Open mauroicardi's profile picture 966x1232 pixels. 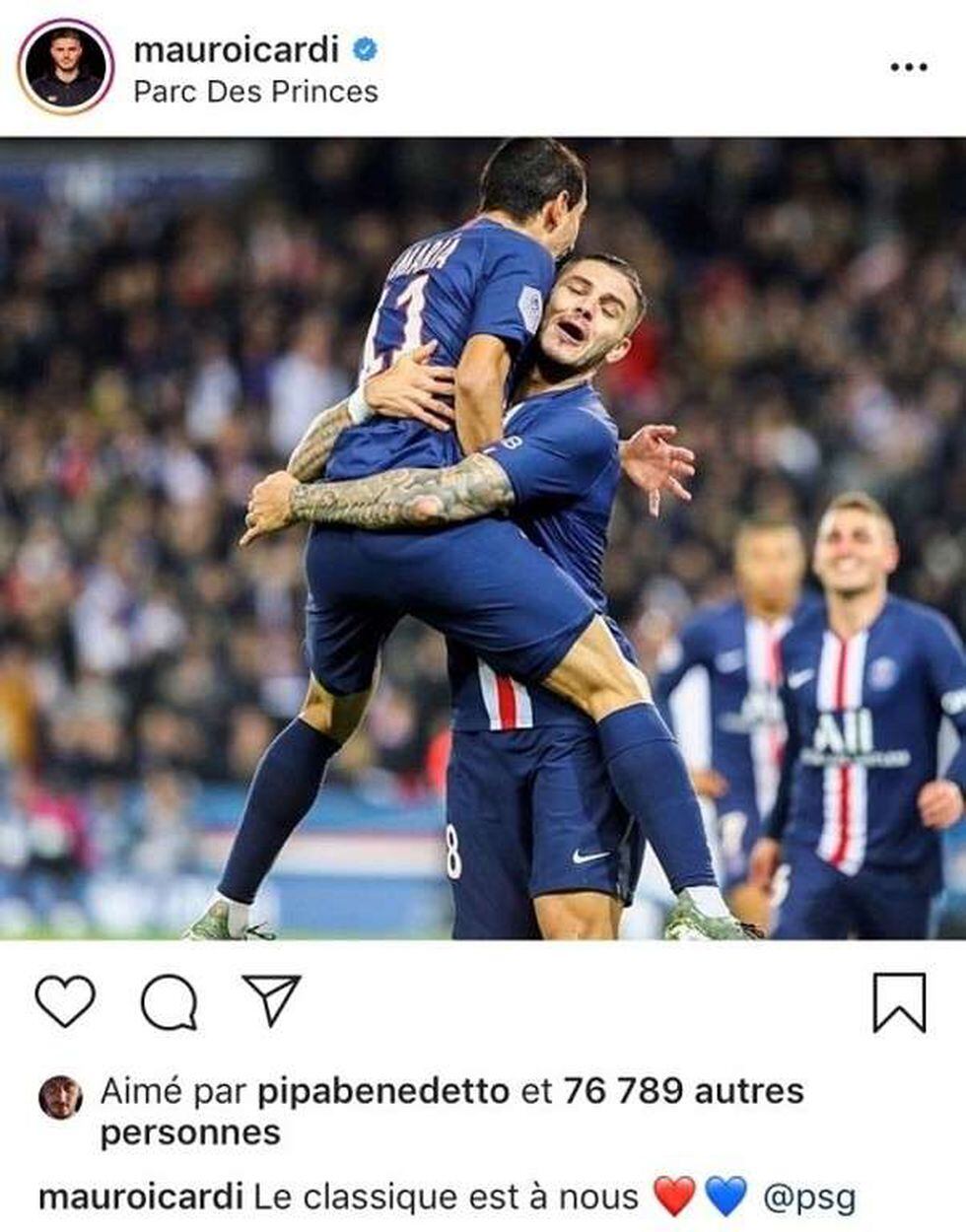pos(65,67)
